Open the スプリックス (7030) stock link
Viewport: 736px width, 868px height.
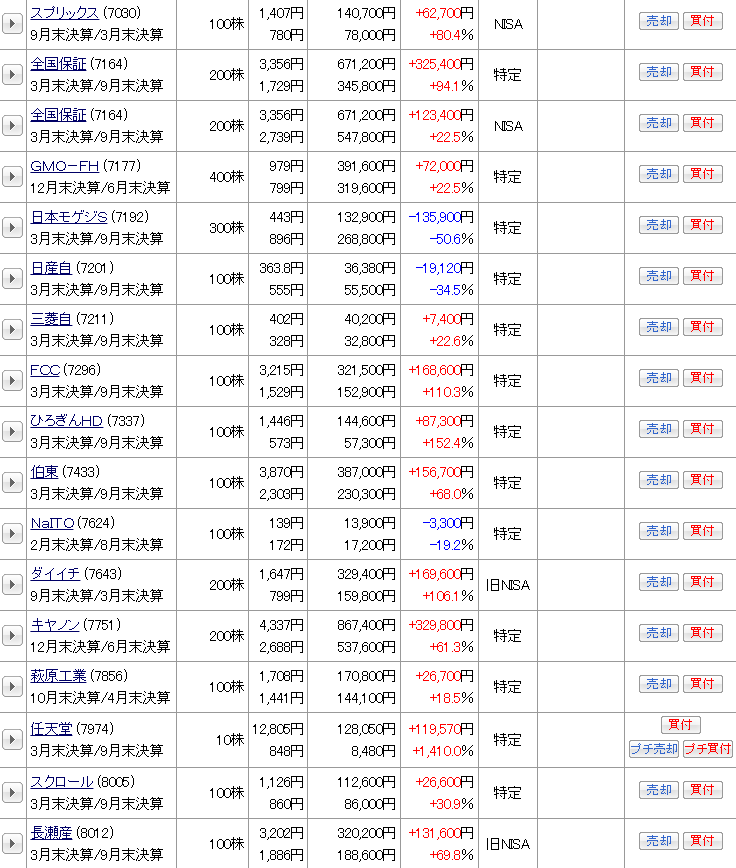click(64, 13)
